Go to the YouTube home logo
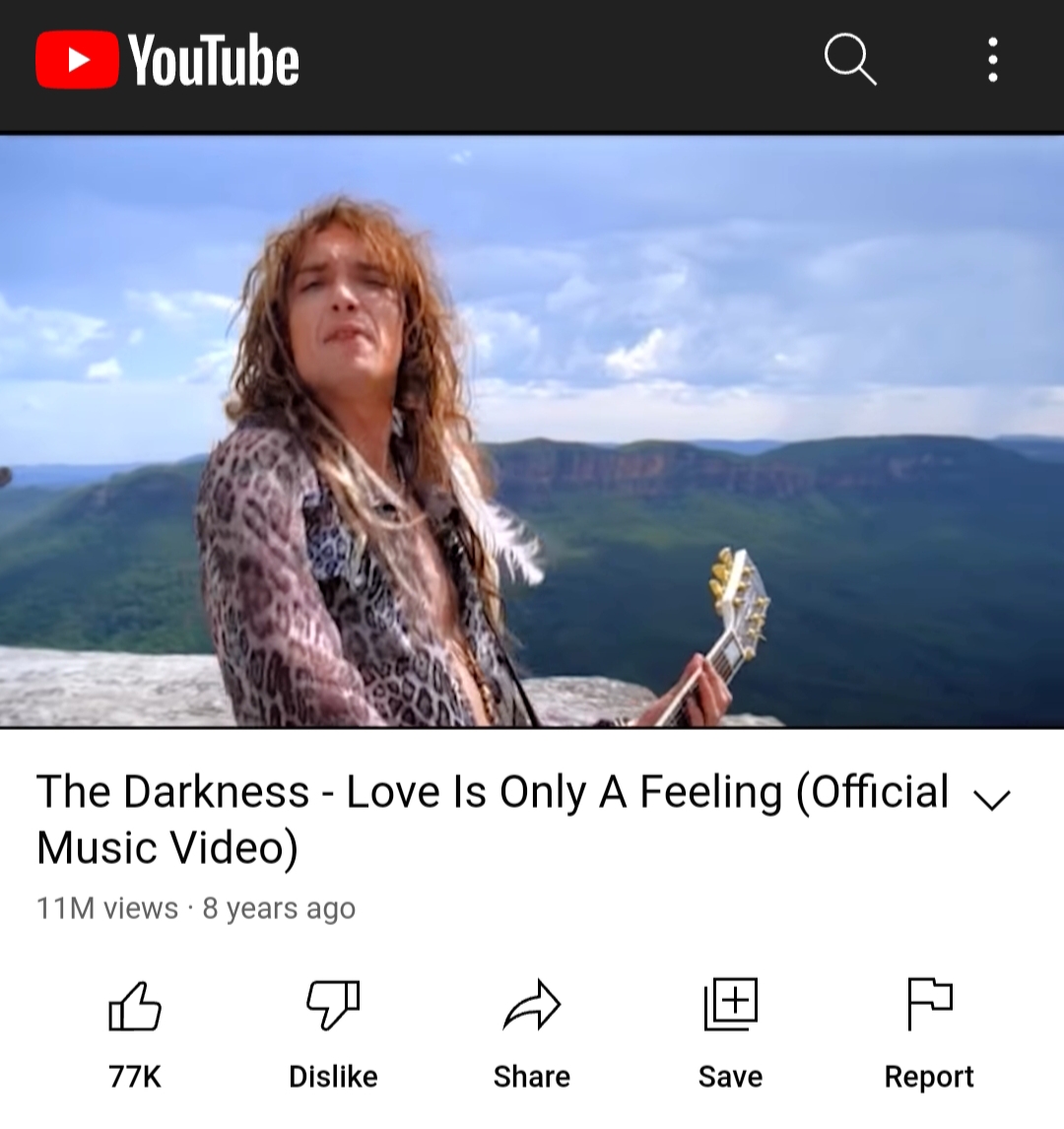Screen dimensions: 1064x1129 pyautogui.click(x=167, y=60)
